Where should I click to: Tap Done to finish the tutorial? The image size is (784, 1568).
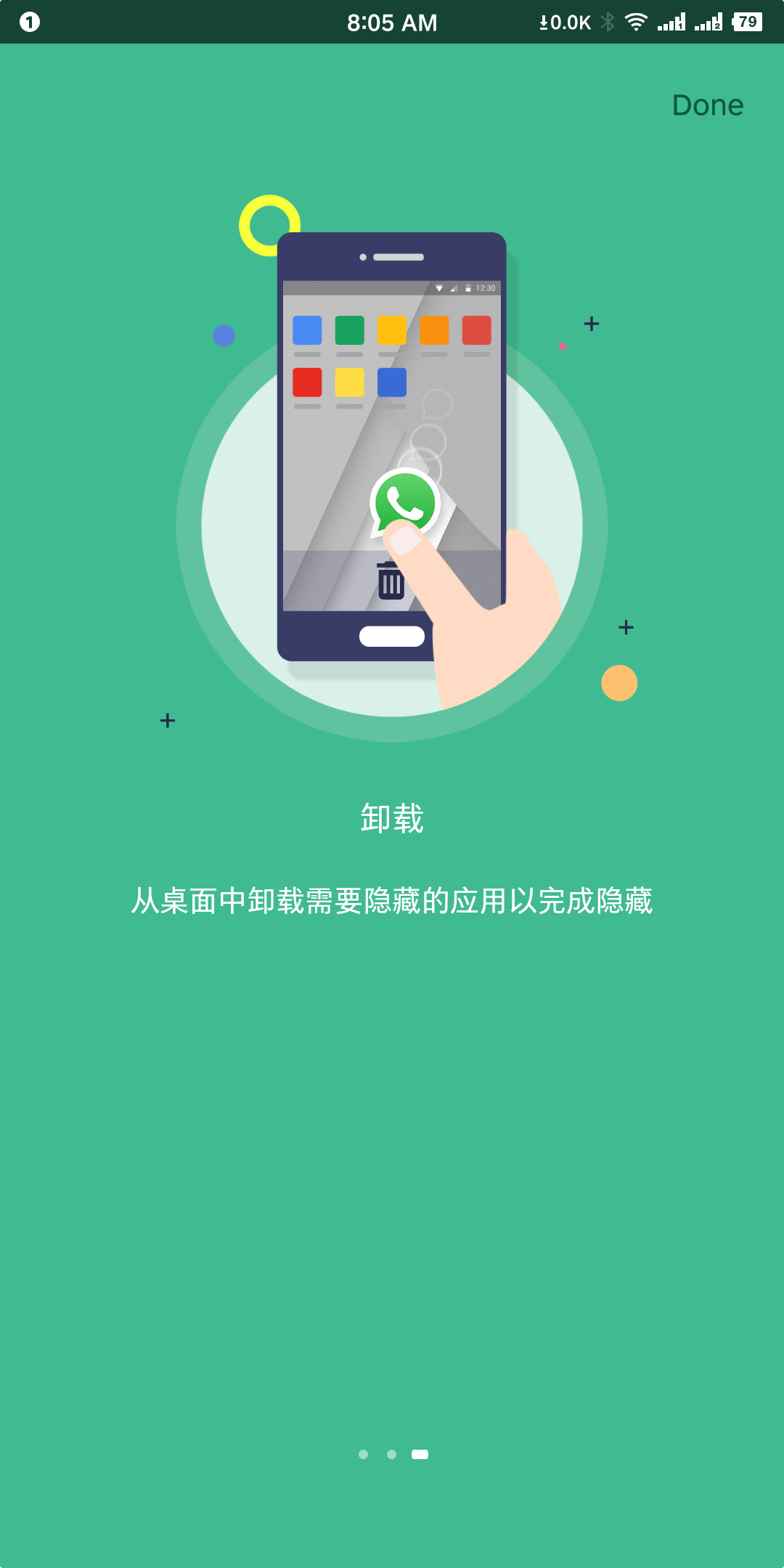[707, 106]
